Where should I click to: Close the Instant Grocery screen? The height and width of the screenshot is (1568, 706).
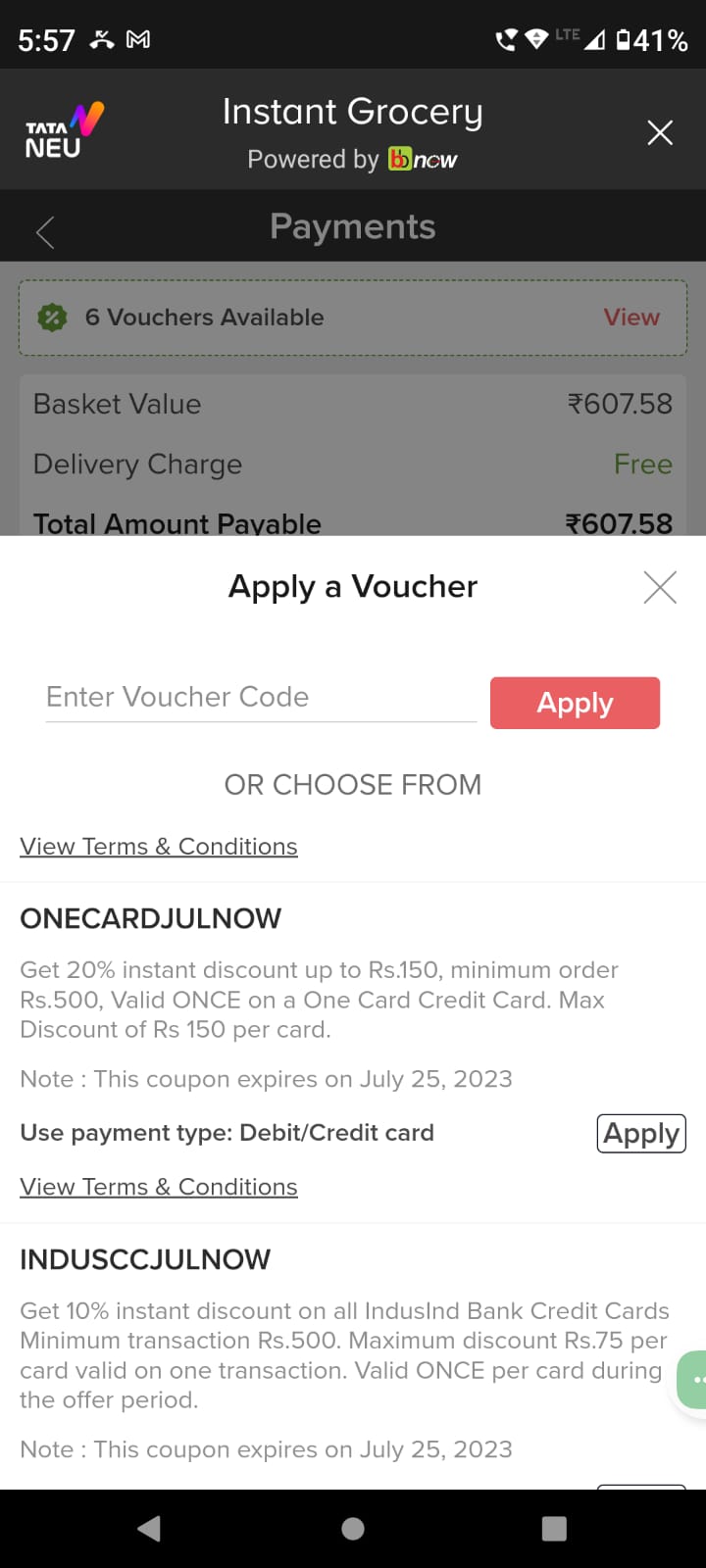click(x=659, y=132)
